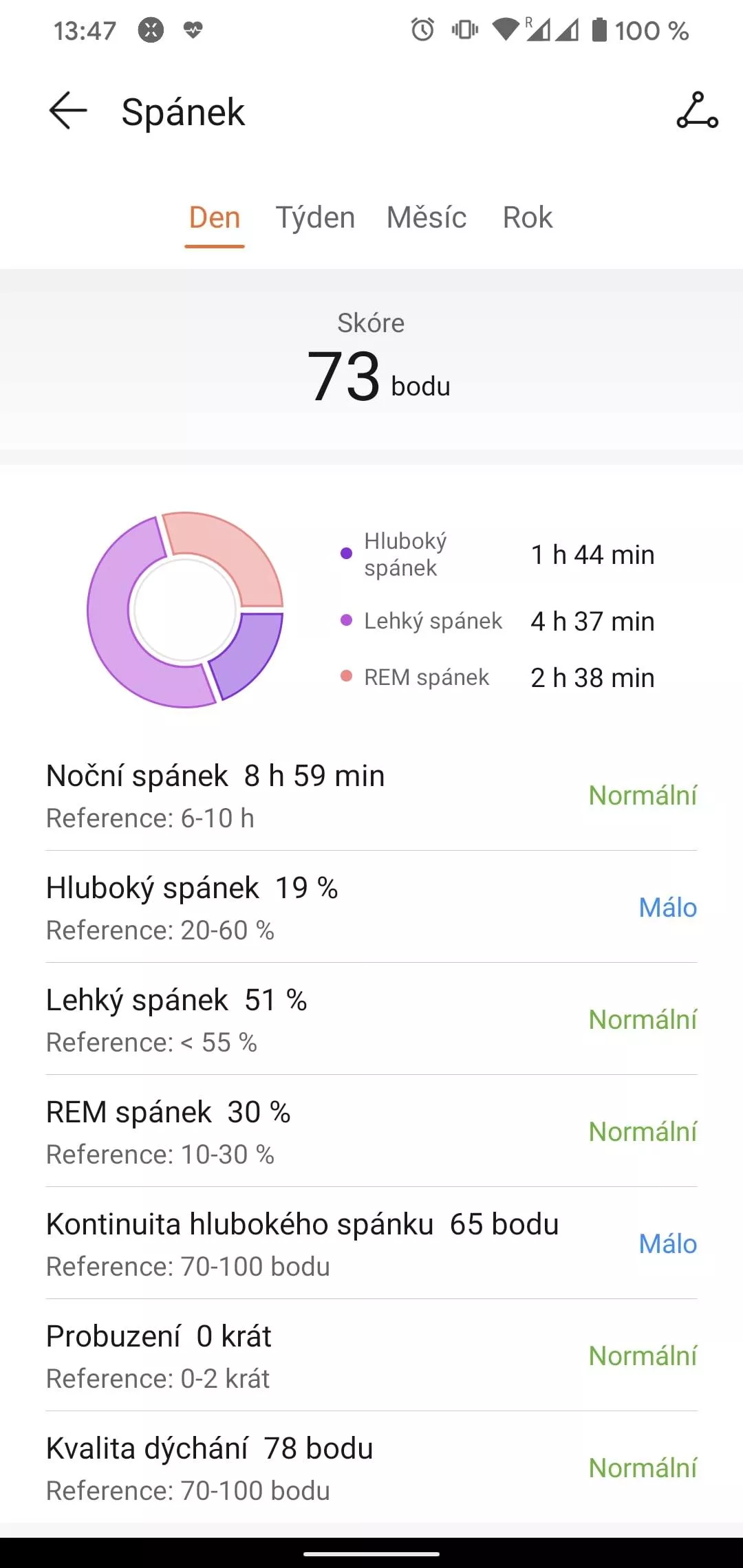The image size is (743, 1568).
Task: Open the REM spánek 30 % row
Action: pos(371,1132)
